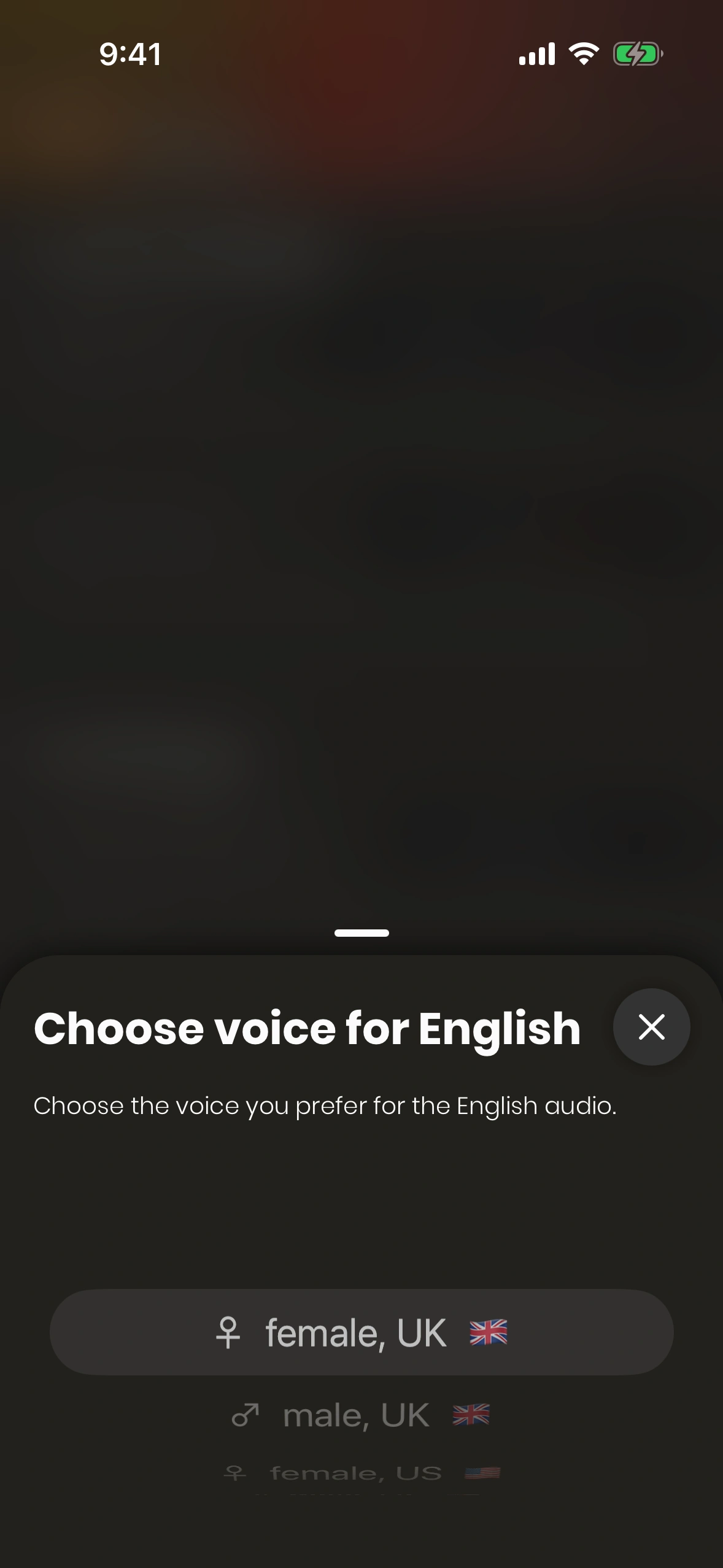Select the female, UK voice
Screen dimensions: 723x1568
pyautogui.click(x=361, y=1332)
